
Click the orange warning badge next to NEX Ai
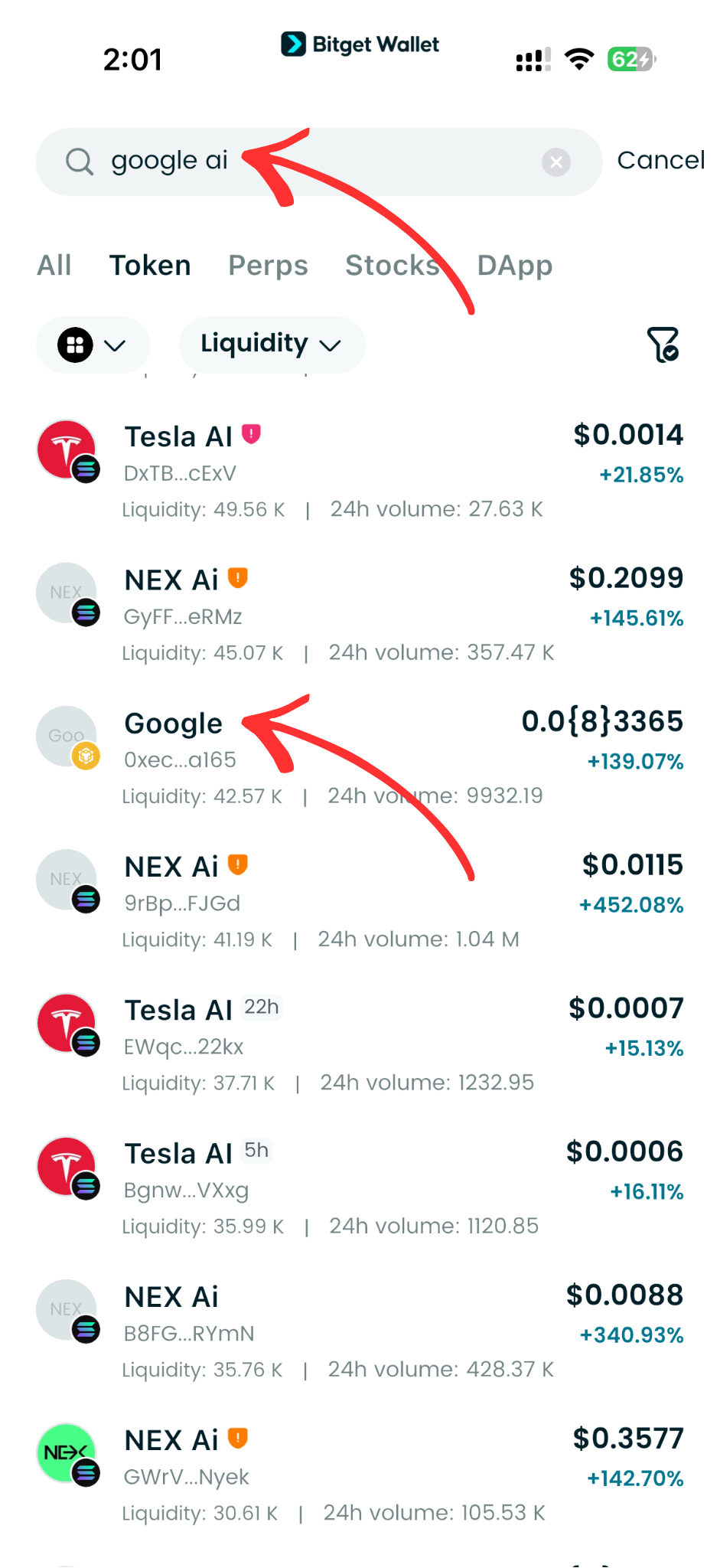(238, 580)
